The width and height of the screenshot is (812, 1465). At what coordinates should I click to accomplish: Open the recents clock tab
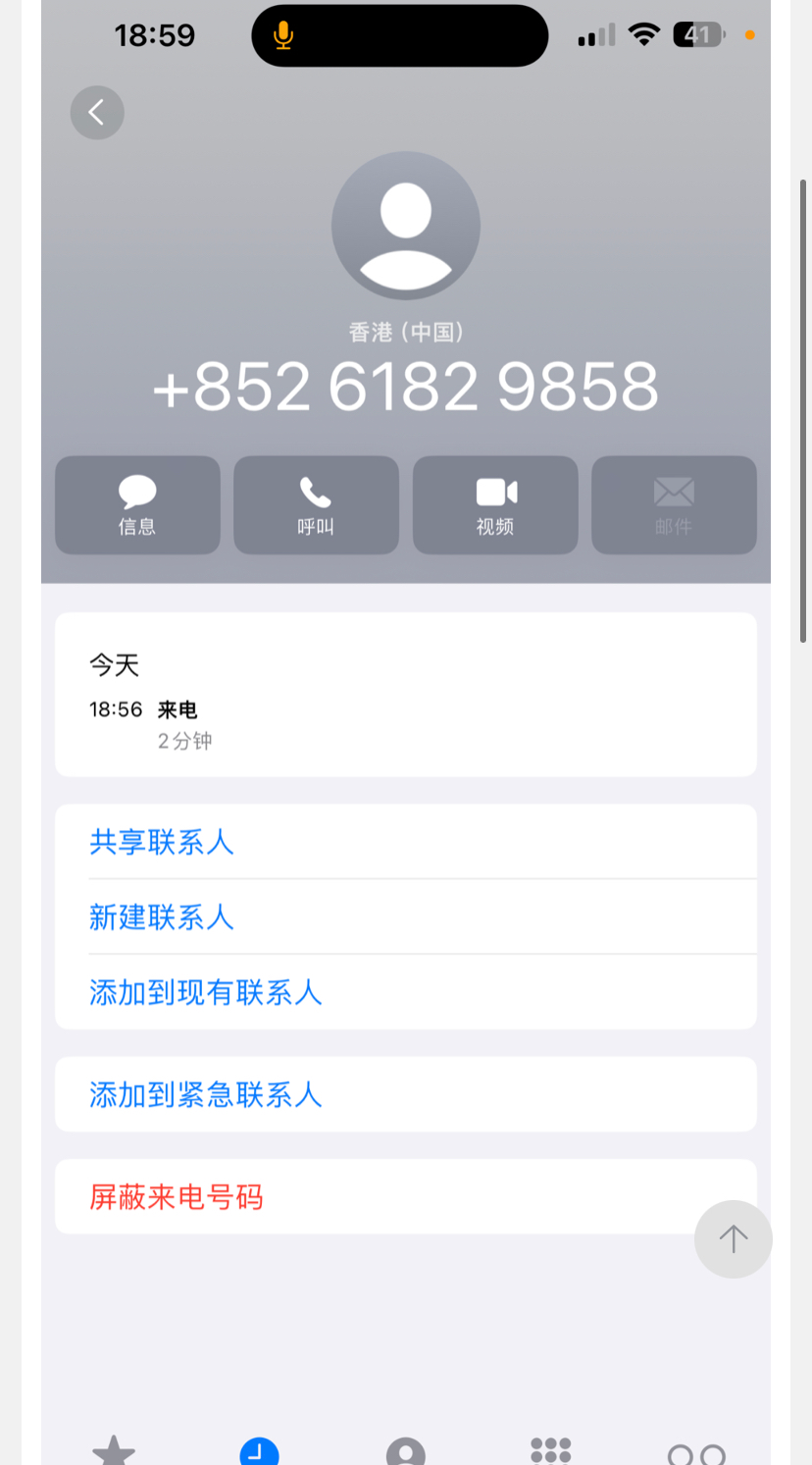coord(259,1450)
